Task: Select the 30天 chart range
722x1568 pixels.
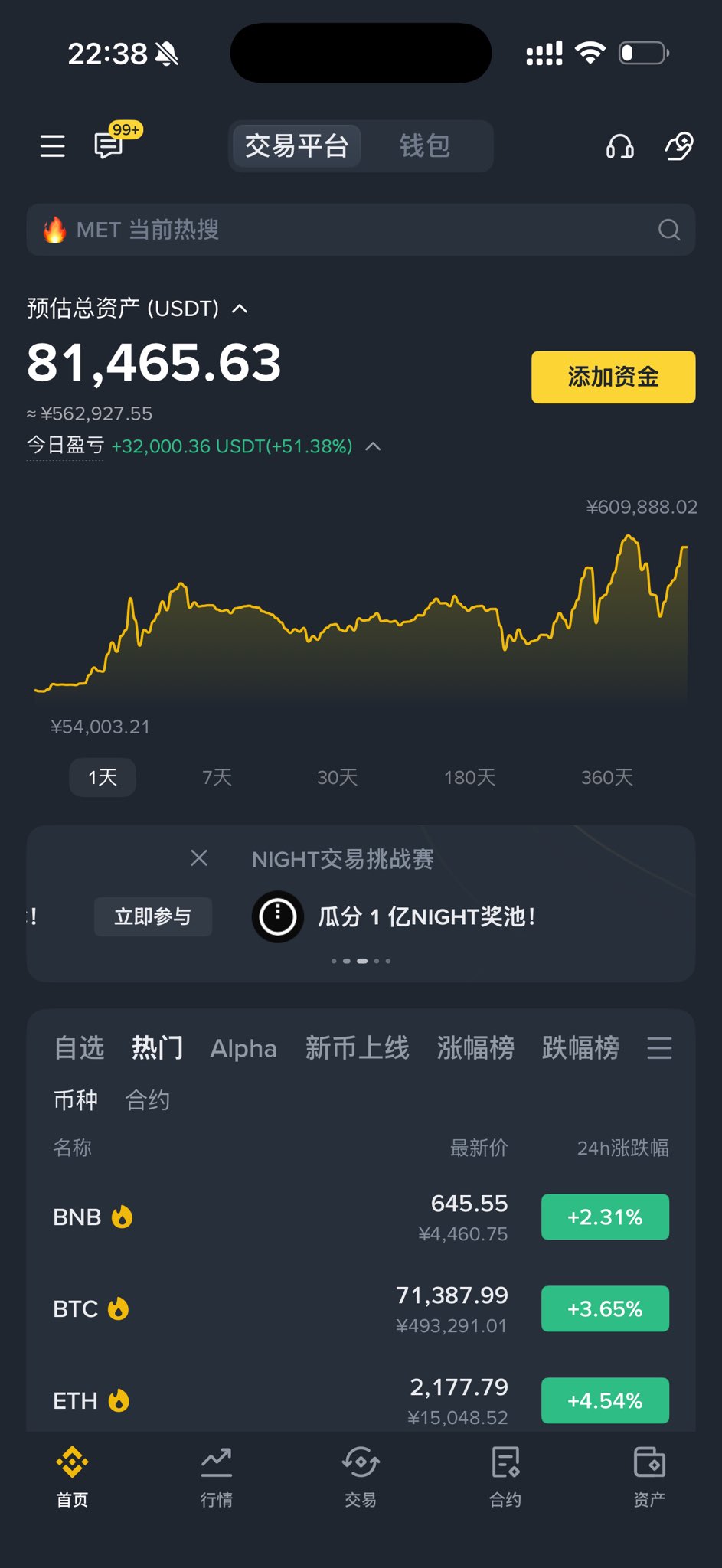Action: [x=338, y=777]
